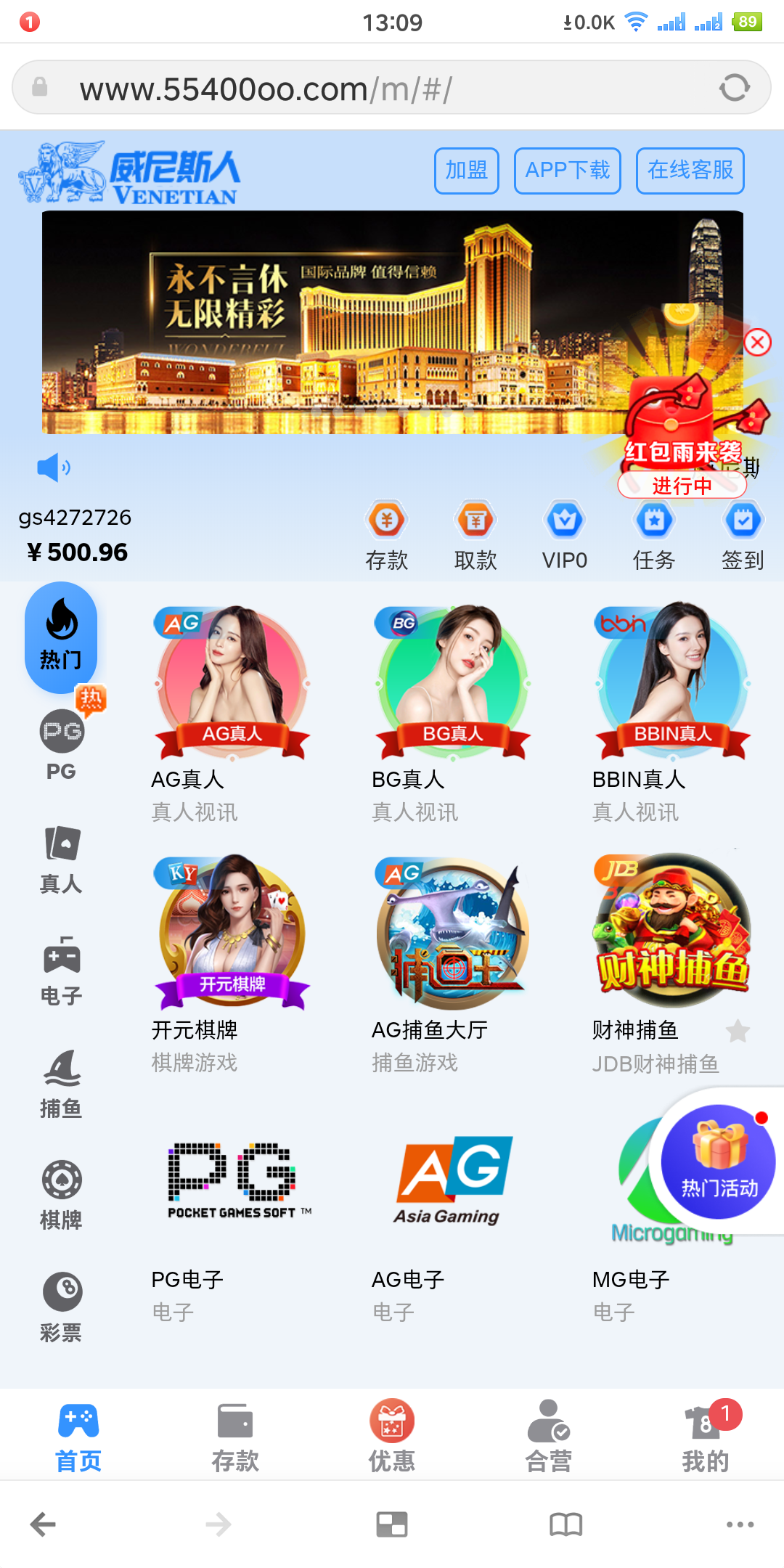Switch to the 我的 profile tab
This screenshot has width=784, height=1568.
click(x=703, y=1434)
